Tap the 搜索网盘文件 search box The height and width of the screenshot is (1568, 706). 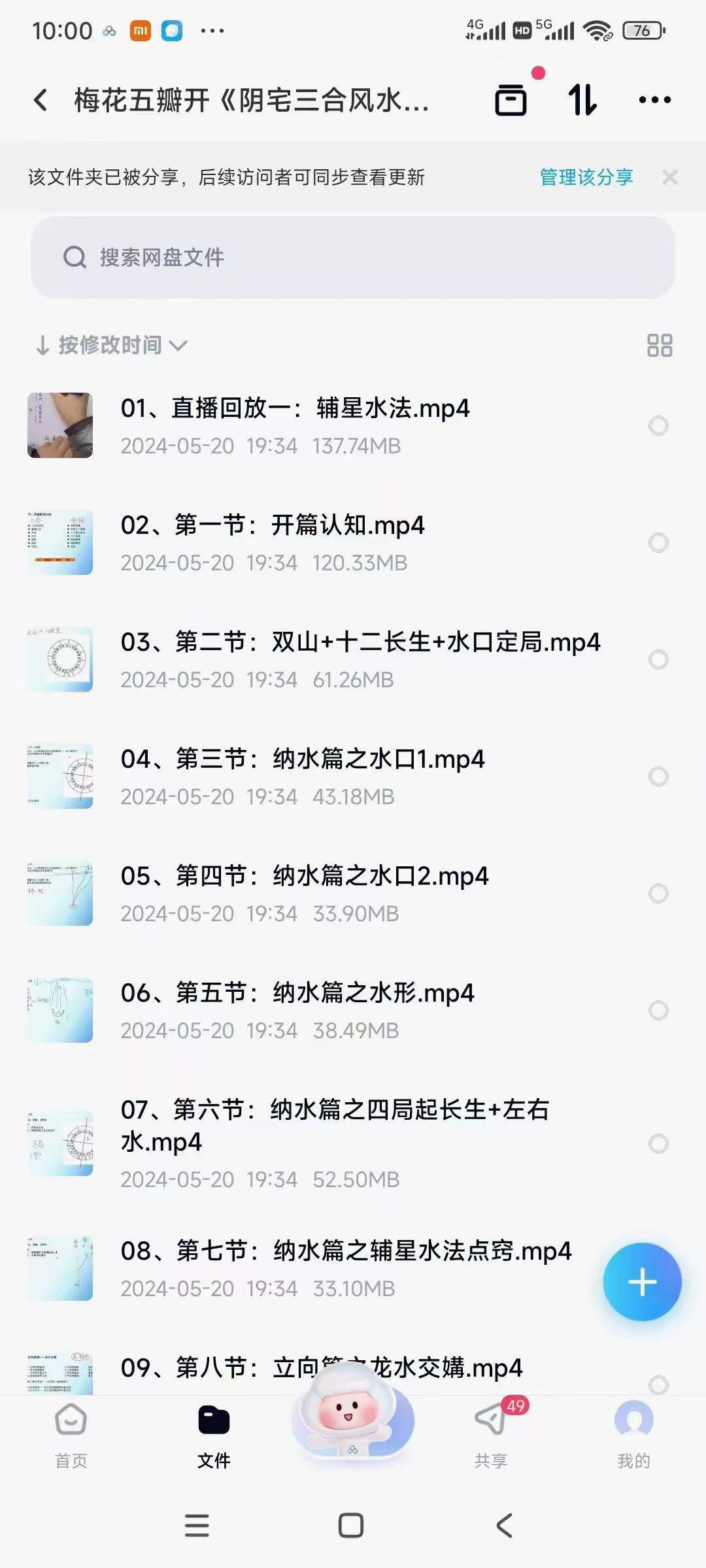click(x=353, y=257)
